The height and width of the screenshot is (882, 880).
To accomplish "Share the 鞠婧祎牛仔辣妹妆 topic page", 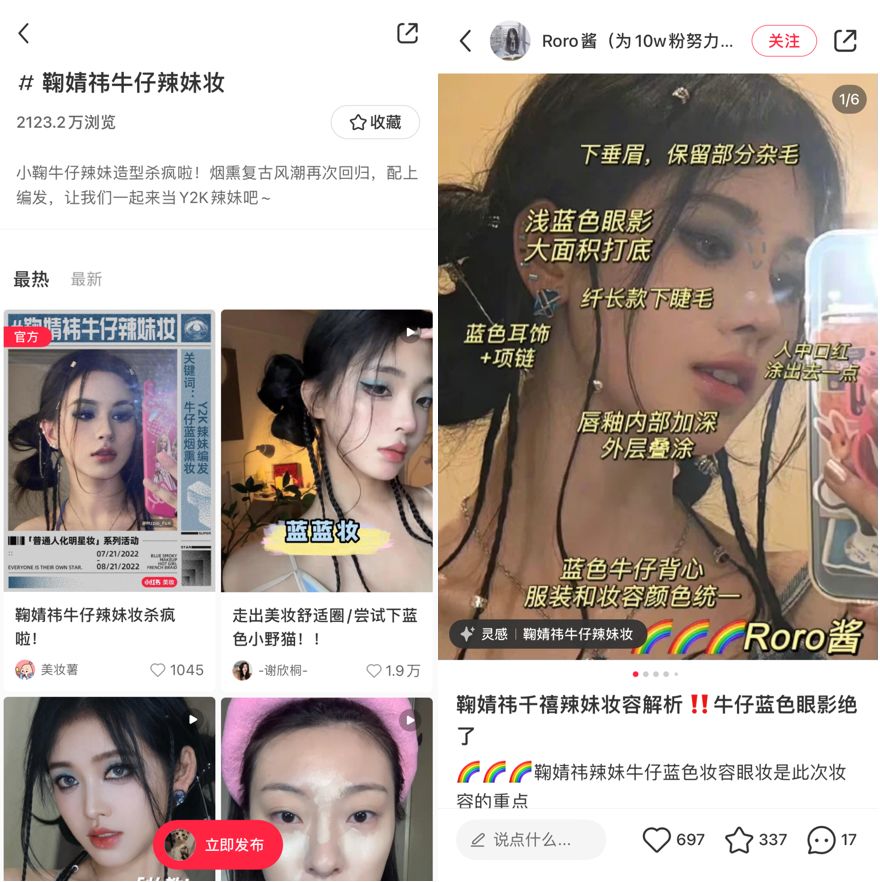I will click(407, 33).
